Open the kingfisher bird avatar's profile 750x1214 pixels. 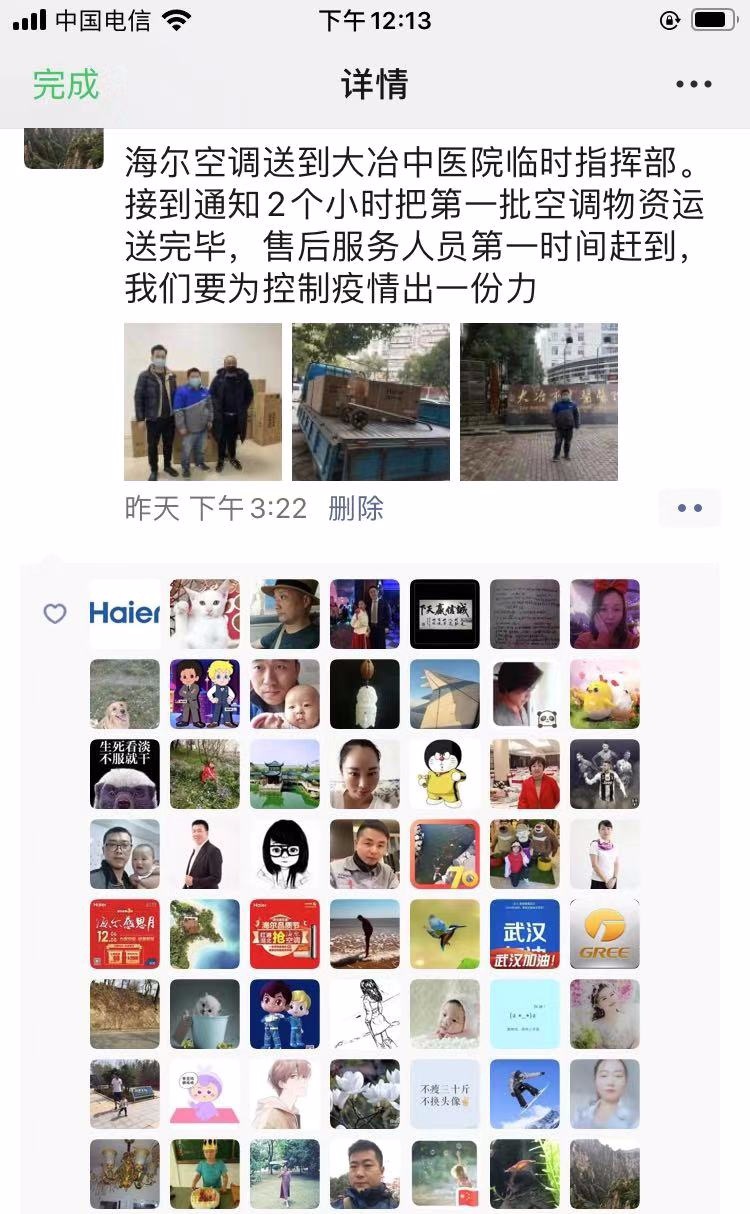pos(445,934)
